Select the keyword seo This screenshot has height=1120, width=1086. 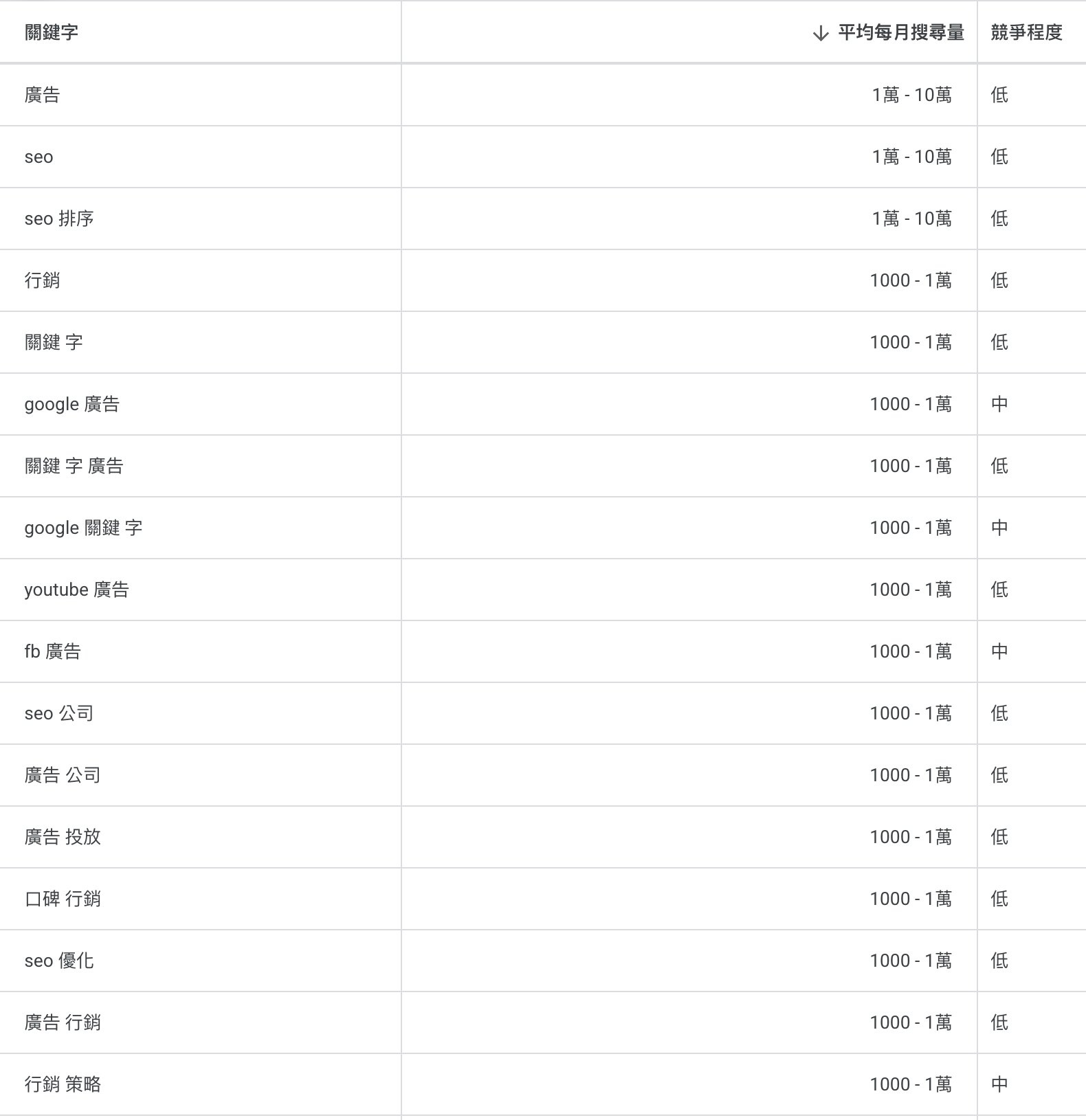coord(40,157)
